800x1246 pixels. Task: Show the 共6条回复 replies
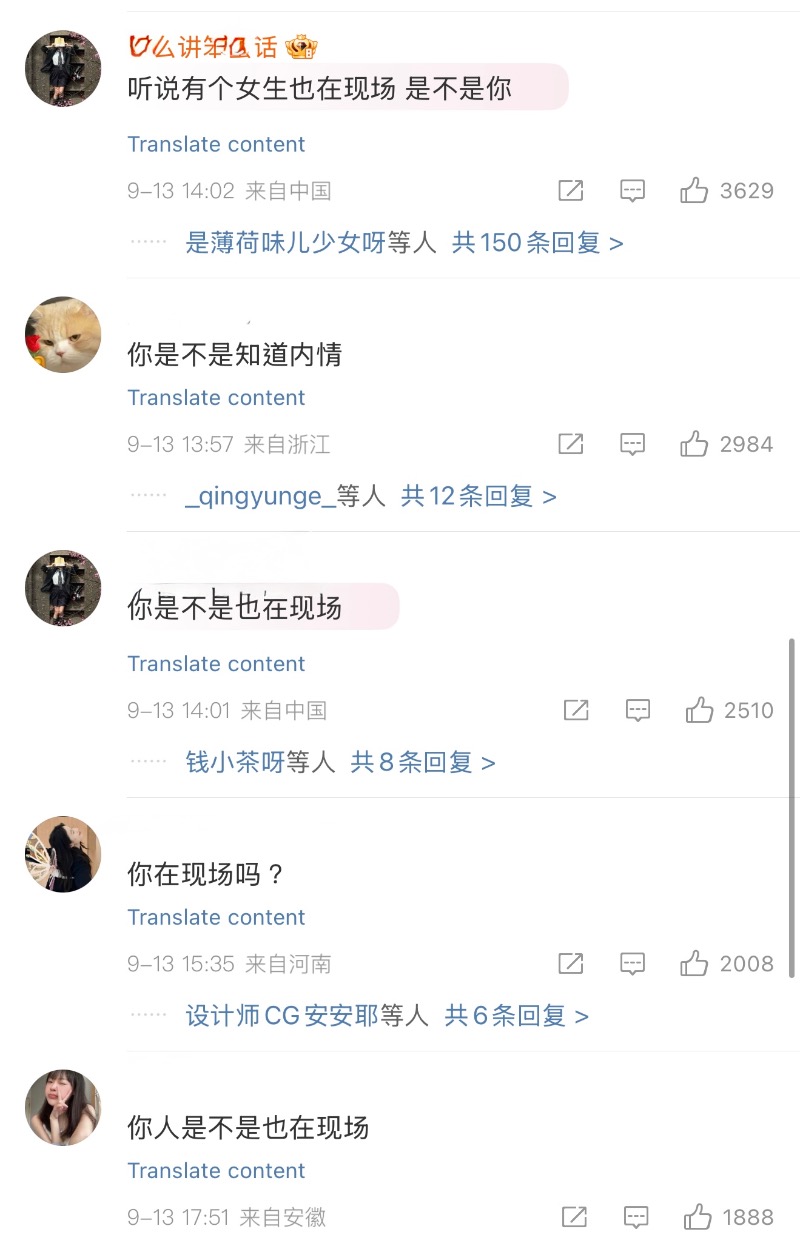point(516,1016)
